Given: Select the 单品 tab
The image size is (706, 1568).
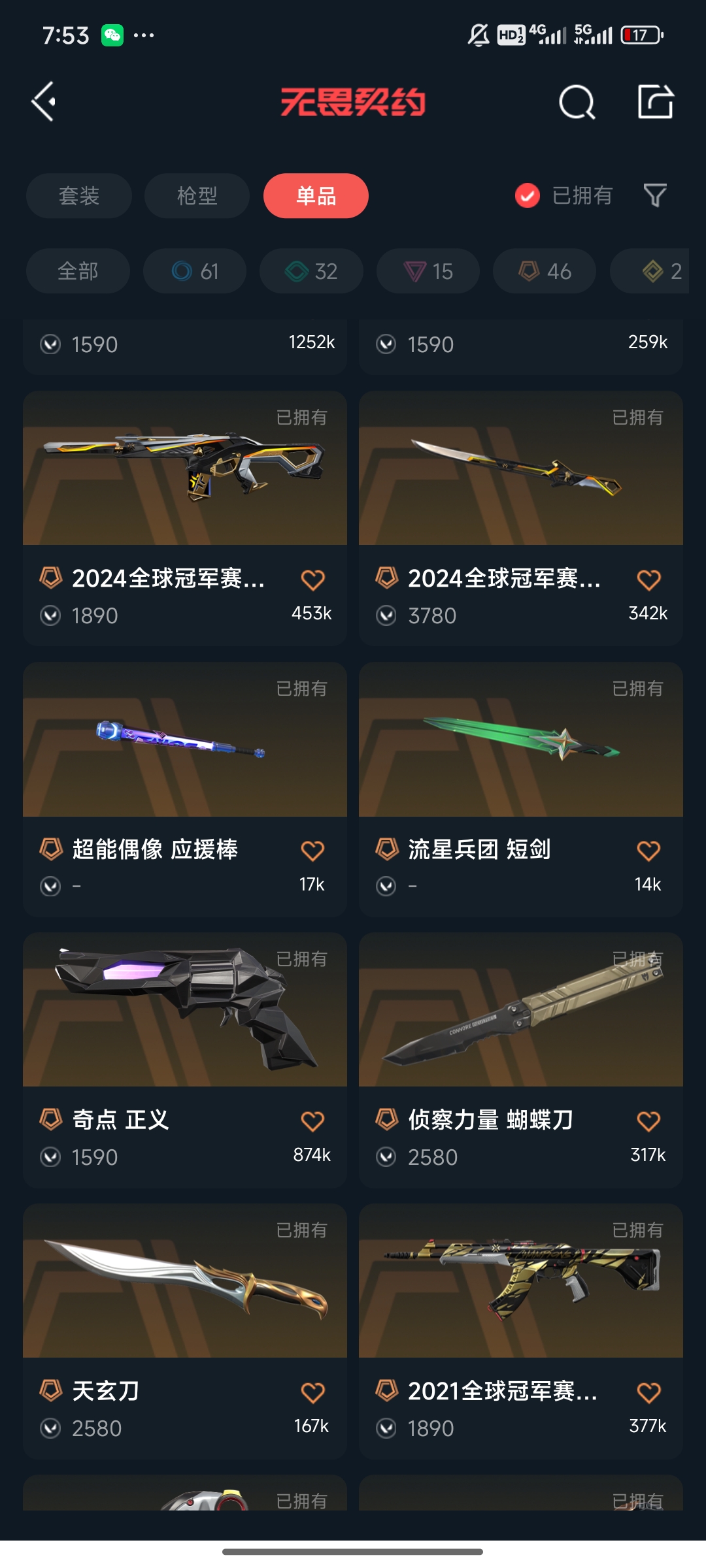Looking at the screenshot, I should [x=316, y=195].
